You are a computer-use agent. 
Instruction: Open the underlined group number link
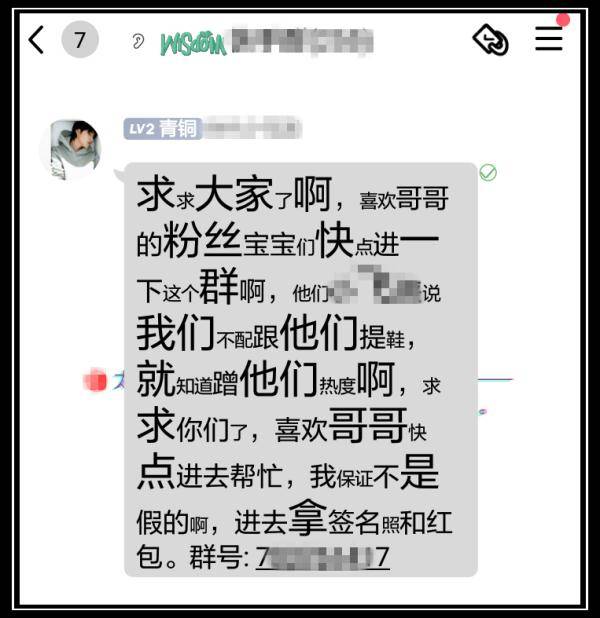click(x=322, y=557)
